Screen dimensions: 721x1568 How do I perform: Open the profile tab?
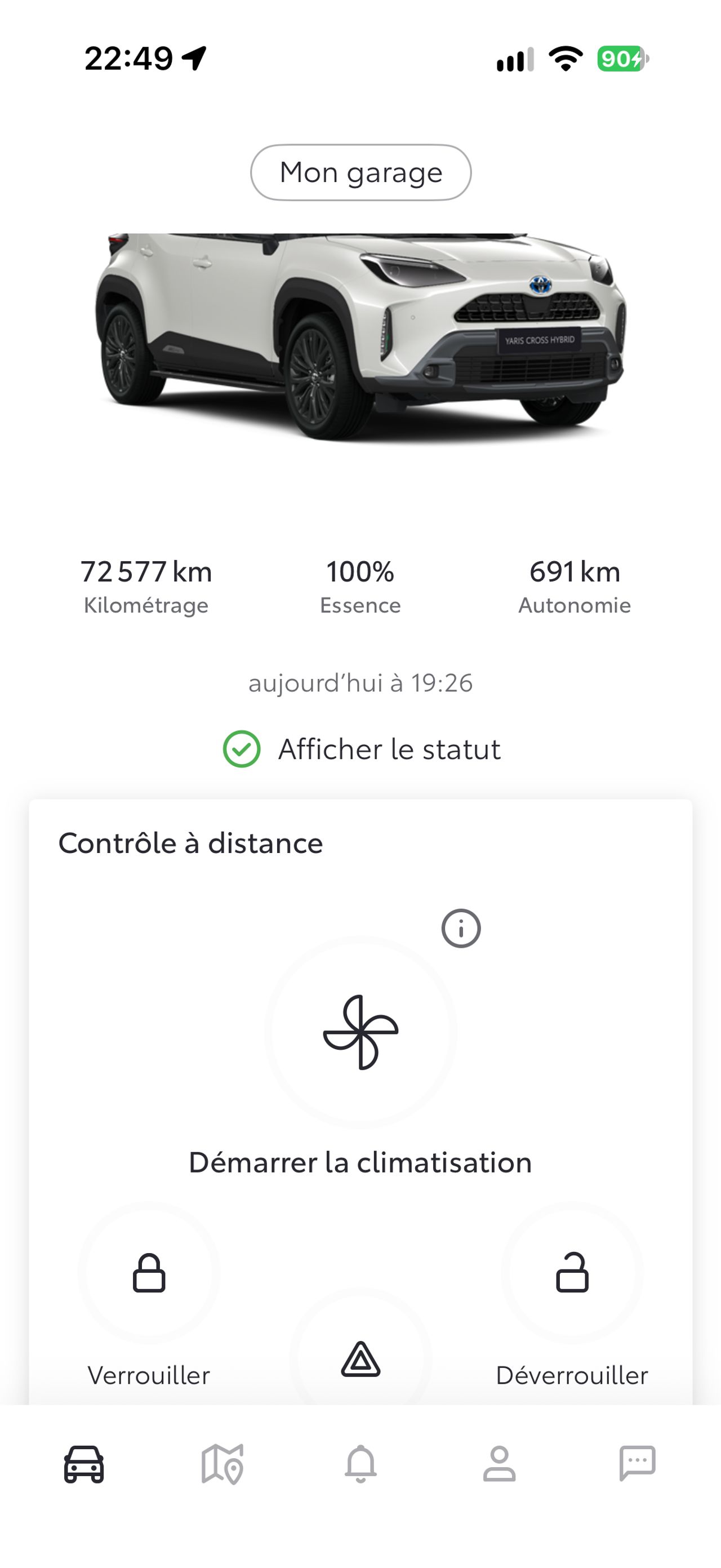[500, 1464]
